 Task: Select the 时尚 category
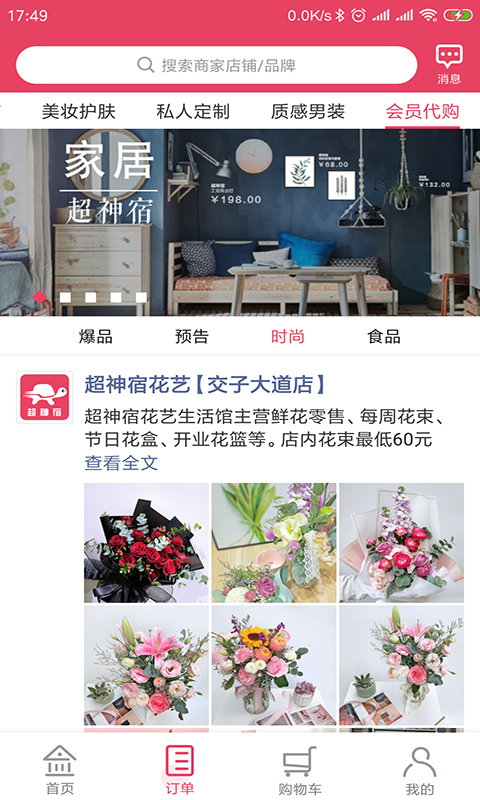coord(288,337)
